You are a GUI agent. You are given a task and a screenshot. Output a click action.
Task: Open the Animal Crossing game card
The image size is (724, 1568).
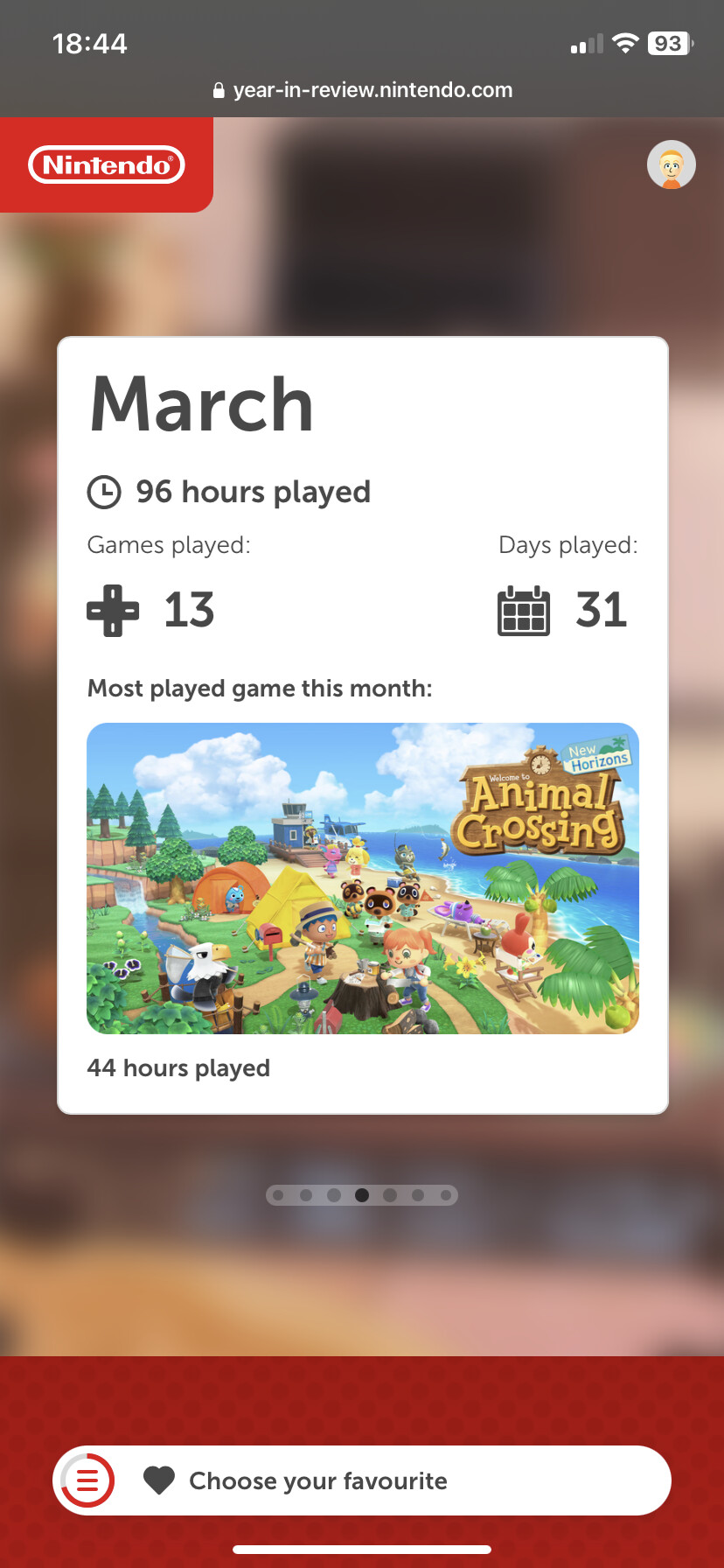click(362, 878)
